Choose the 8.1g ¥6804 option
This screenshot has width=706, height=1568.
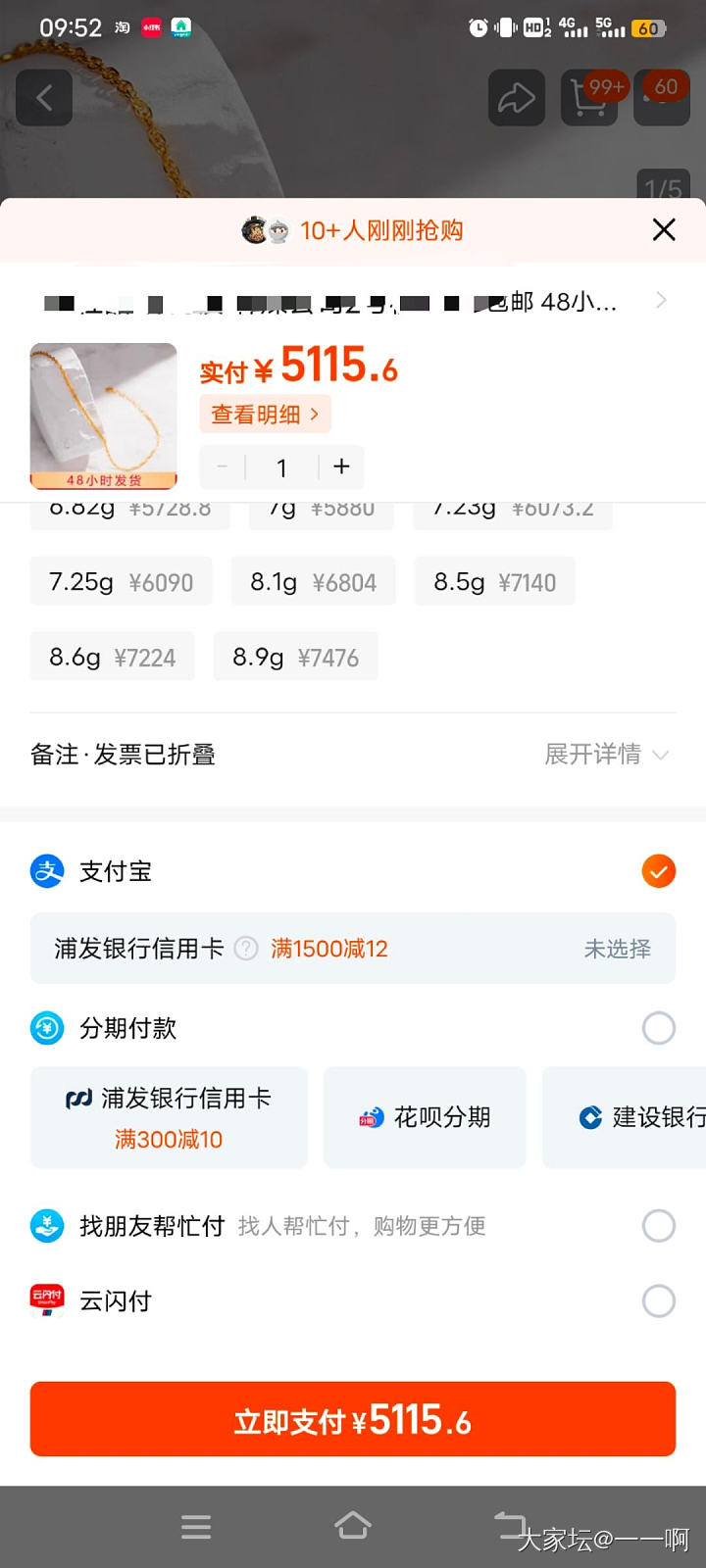[x=313, y=582]
